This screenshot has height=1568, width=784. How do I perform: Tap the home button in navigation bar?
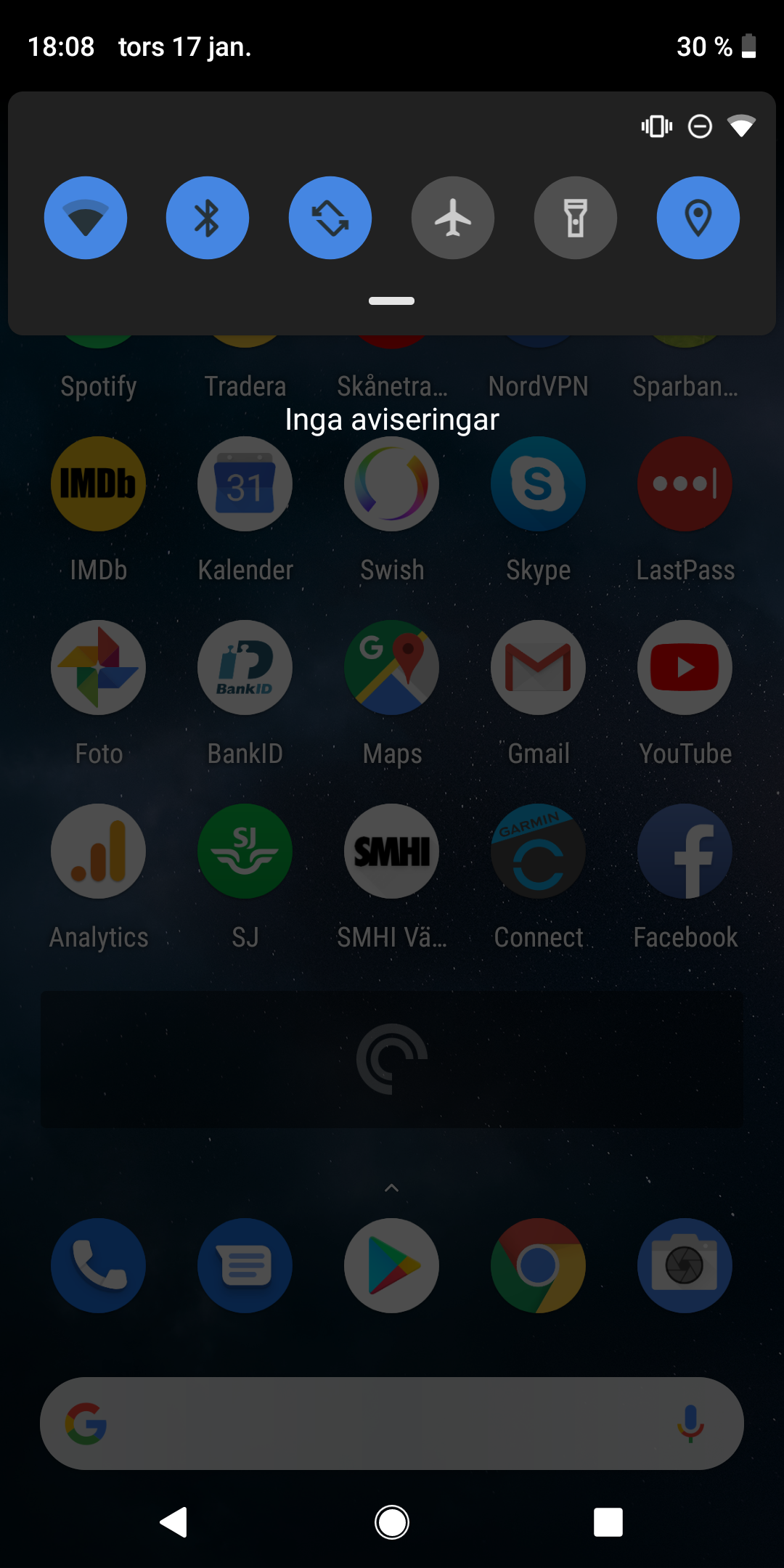coord(392,1522)
